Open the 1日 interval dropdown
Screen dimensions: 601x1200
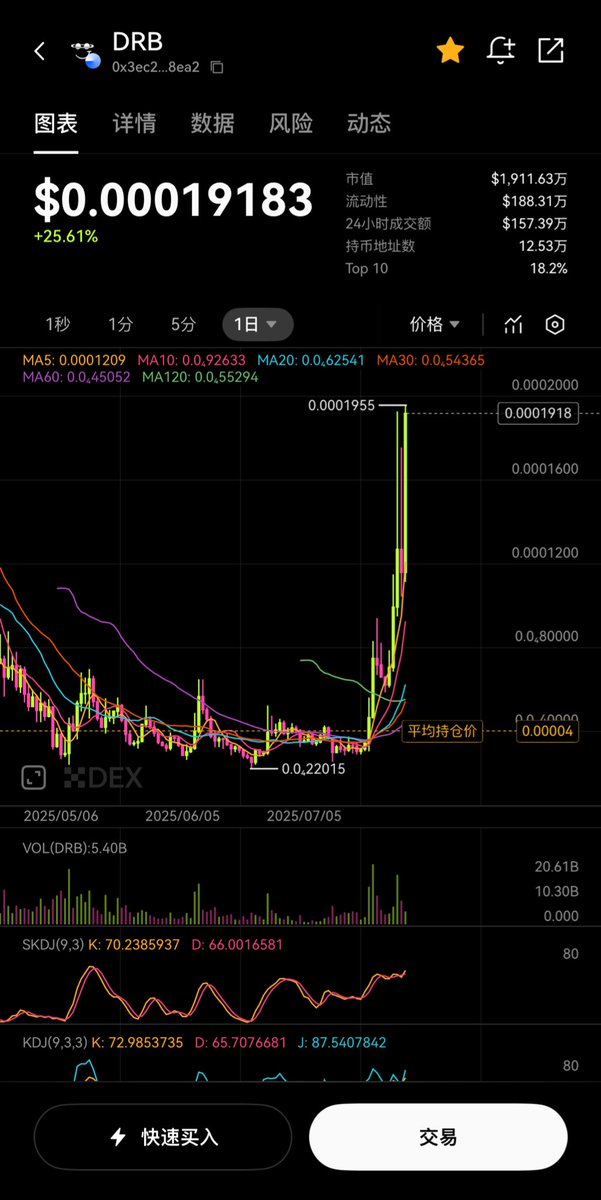click(x=258, y=324)
